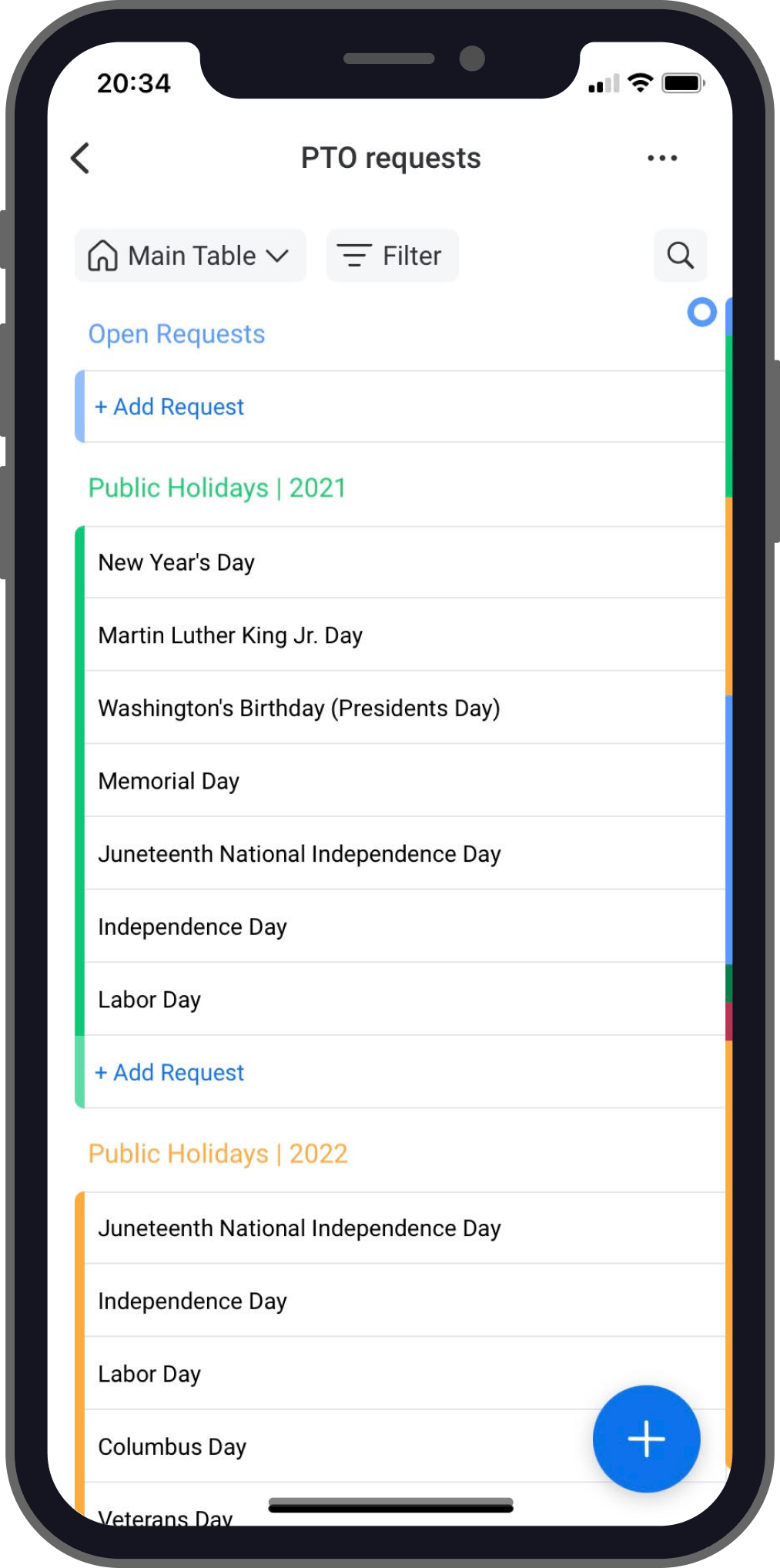Open the Filter options
The height and width of the screenshot is (1568, 780).
392,256
